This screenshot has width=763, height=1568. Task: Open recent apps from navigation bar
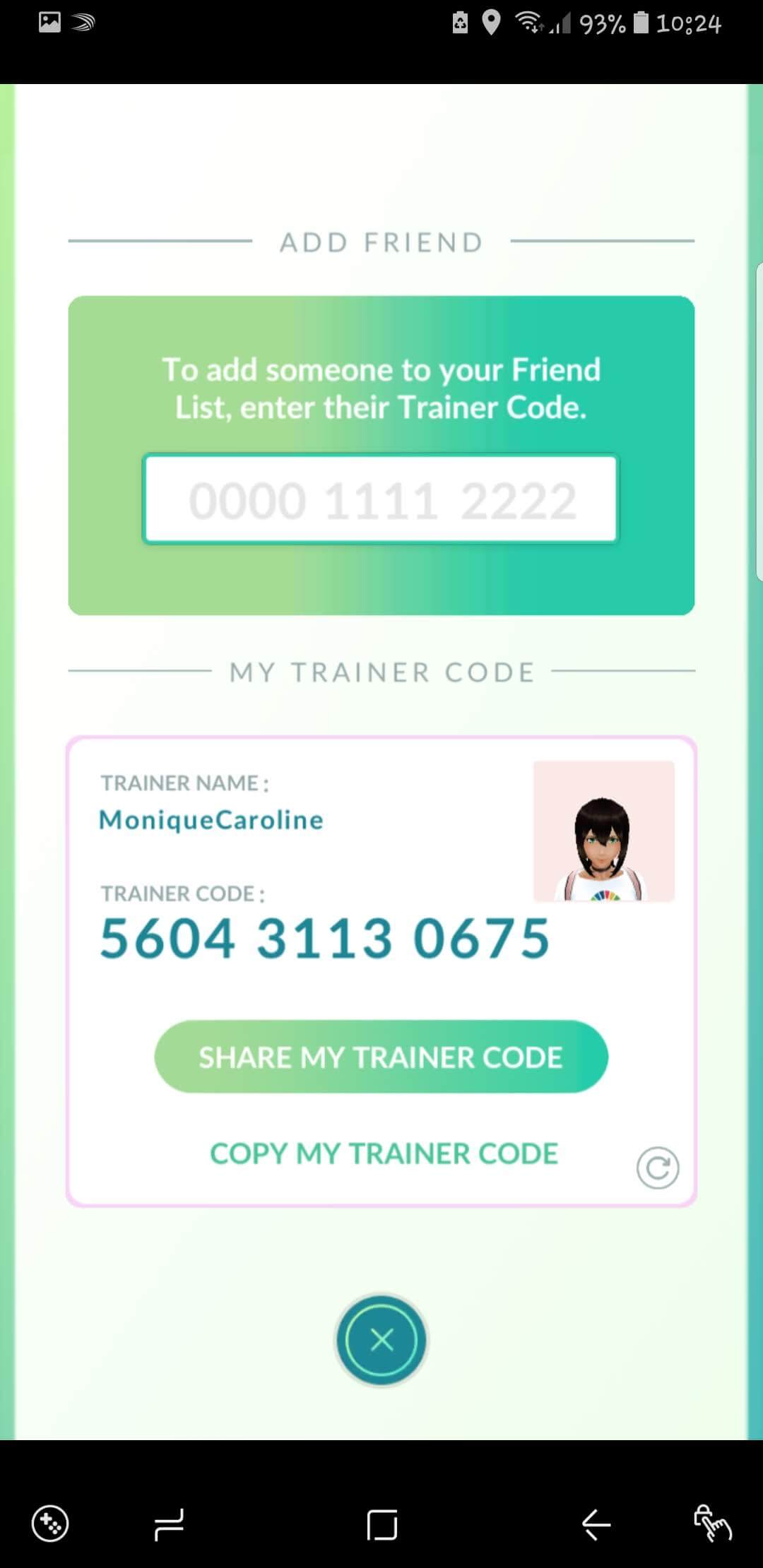point(169,1524)
